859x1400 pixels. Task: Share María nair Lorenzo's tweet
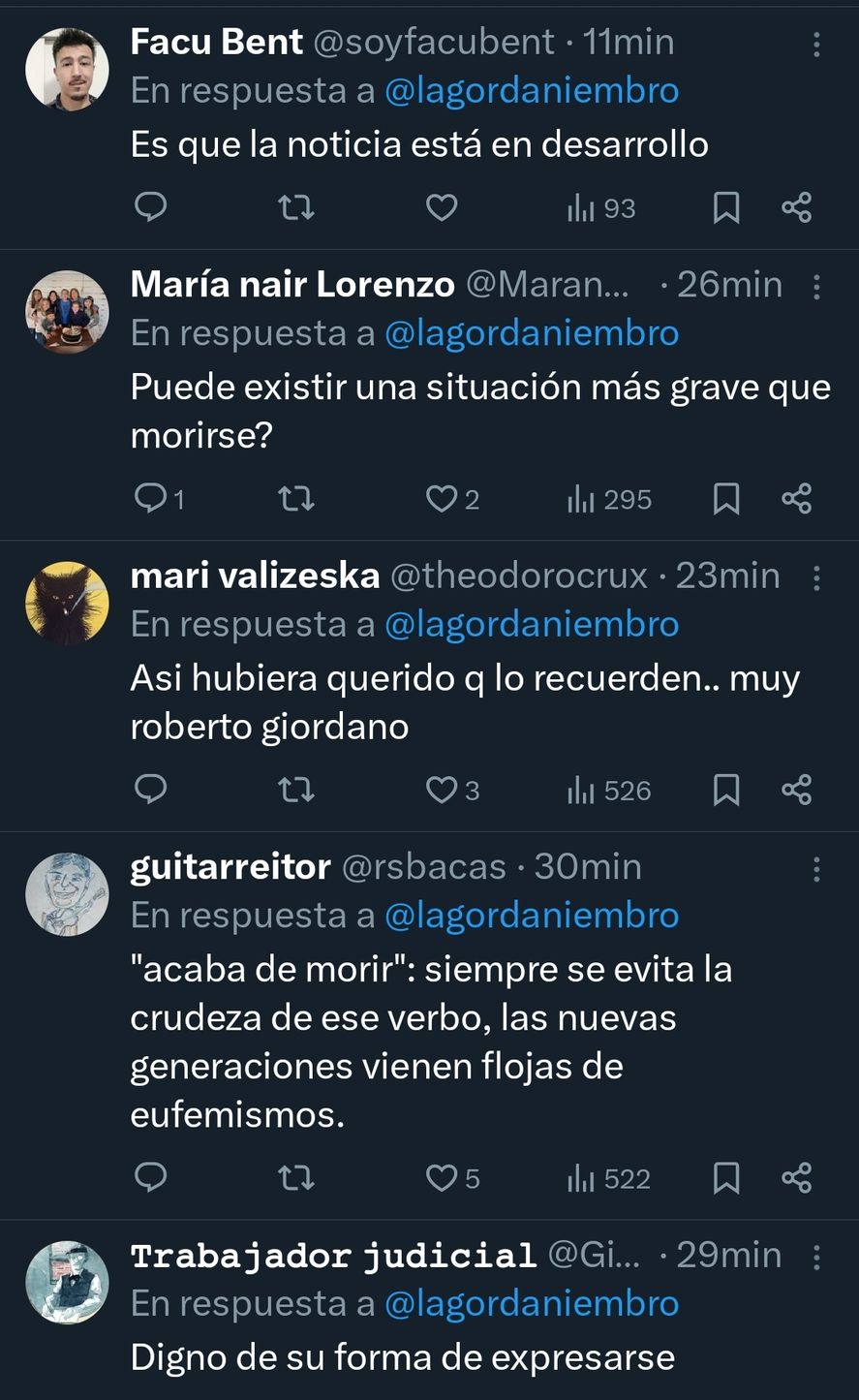pyautogui.click(x=796, y=499)
